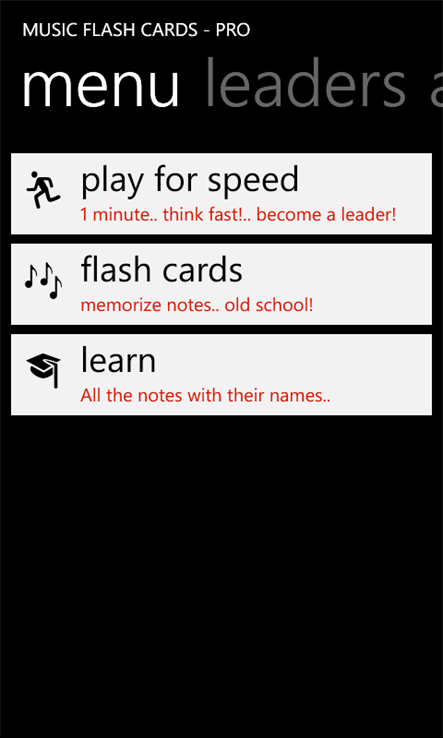Open the flash cards option

click(221, 284)
